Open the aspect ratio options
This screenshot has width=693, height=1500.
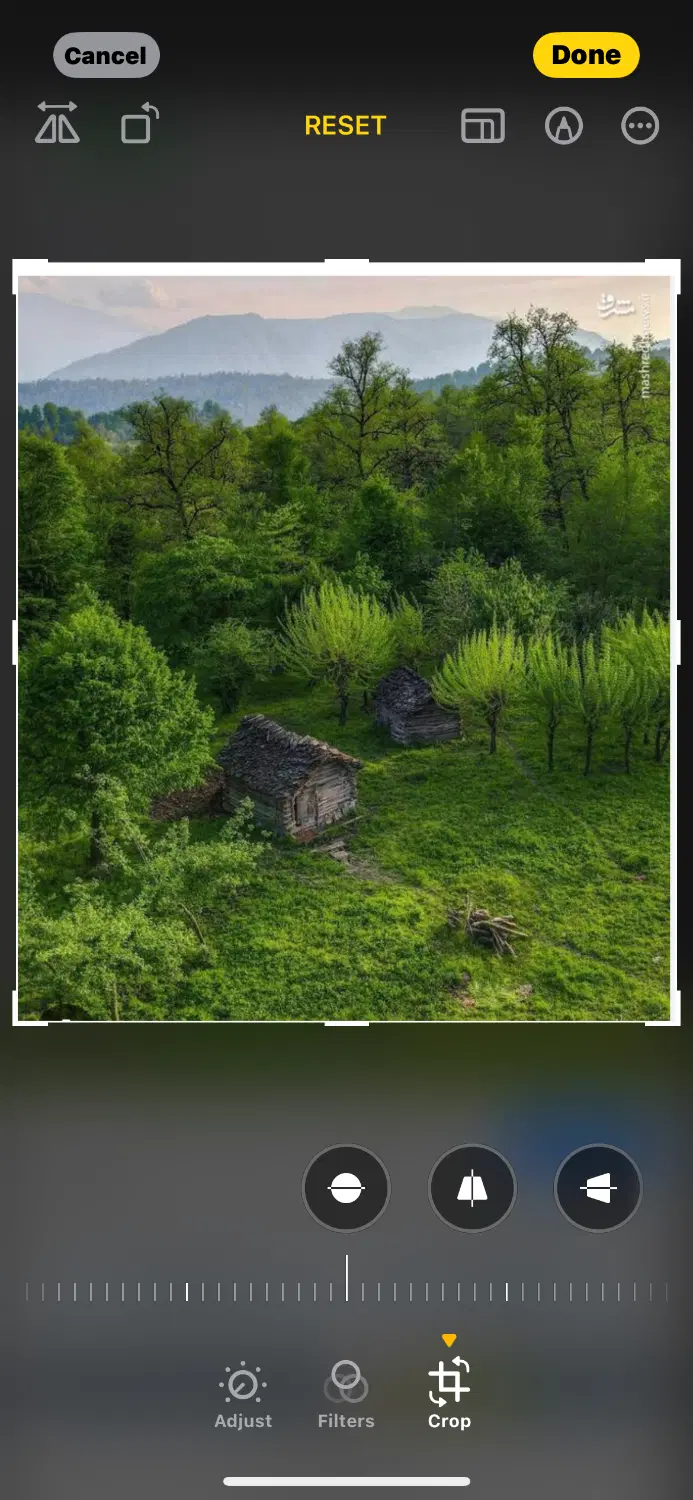tap(483, 126)
